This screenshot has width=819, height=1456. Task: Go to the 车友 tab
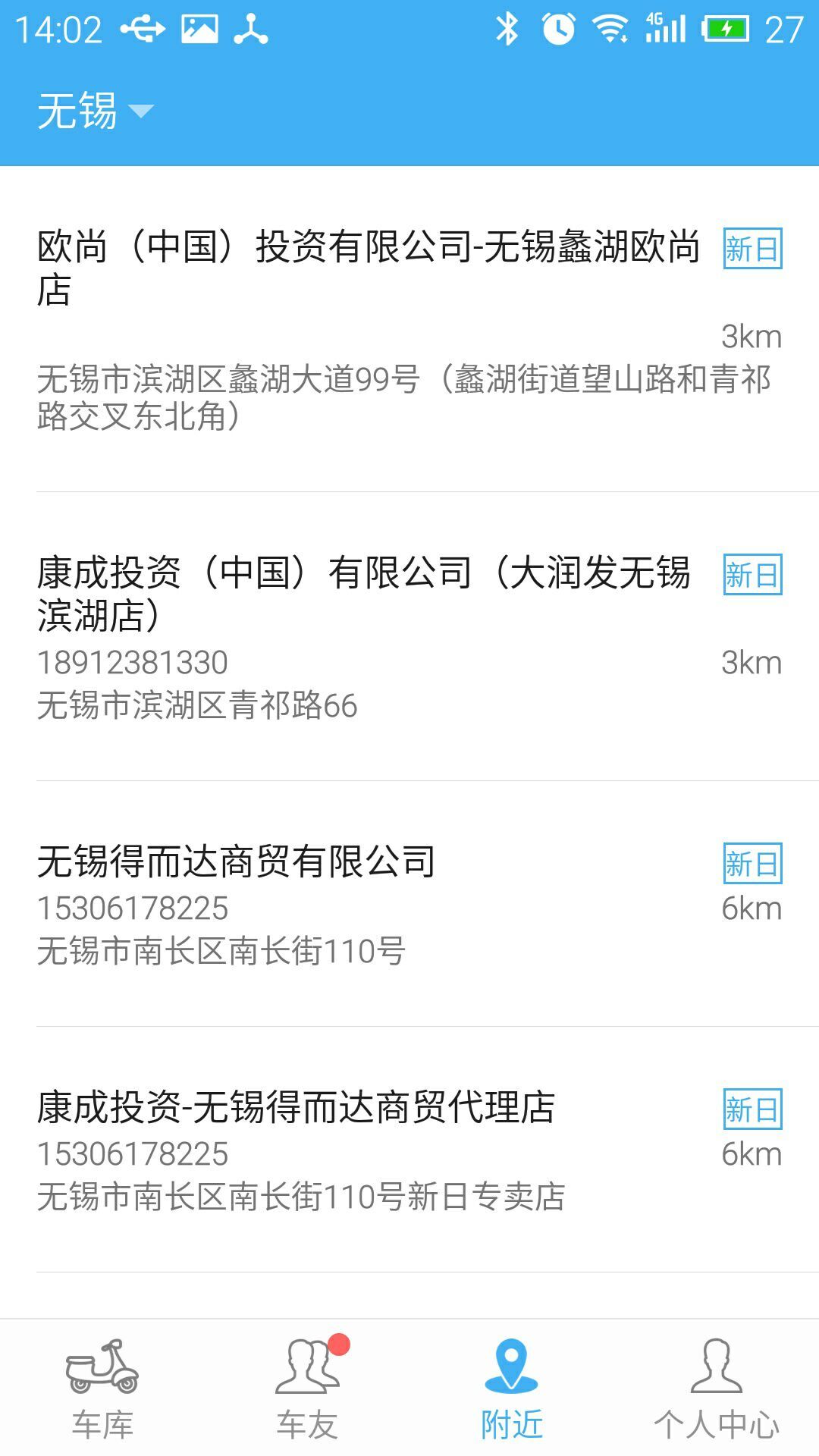(x=307, y=1388)
